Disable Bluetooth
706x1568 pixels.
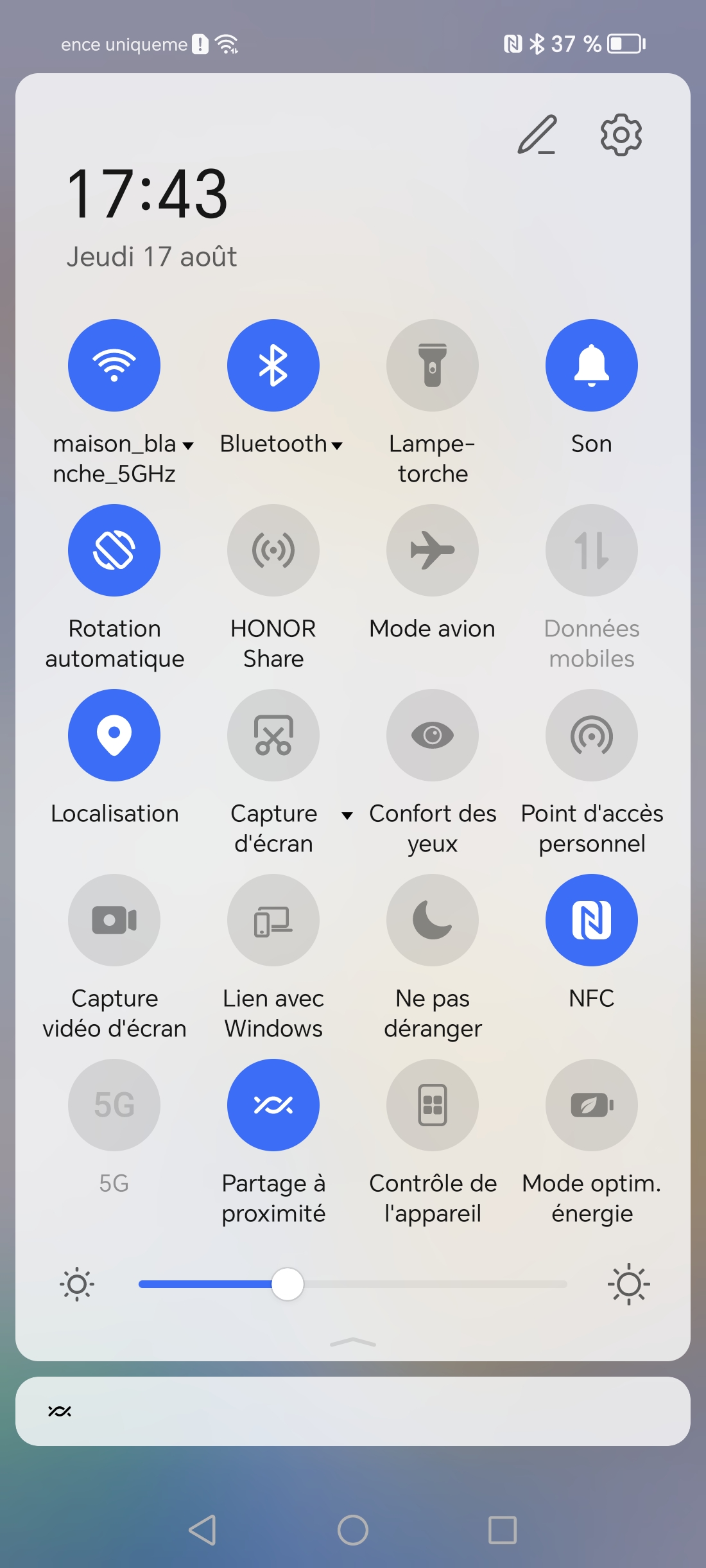[x=273, y=365]
